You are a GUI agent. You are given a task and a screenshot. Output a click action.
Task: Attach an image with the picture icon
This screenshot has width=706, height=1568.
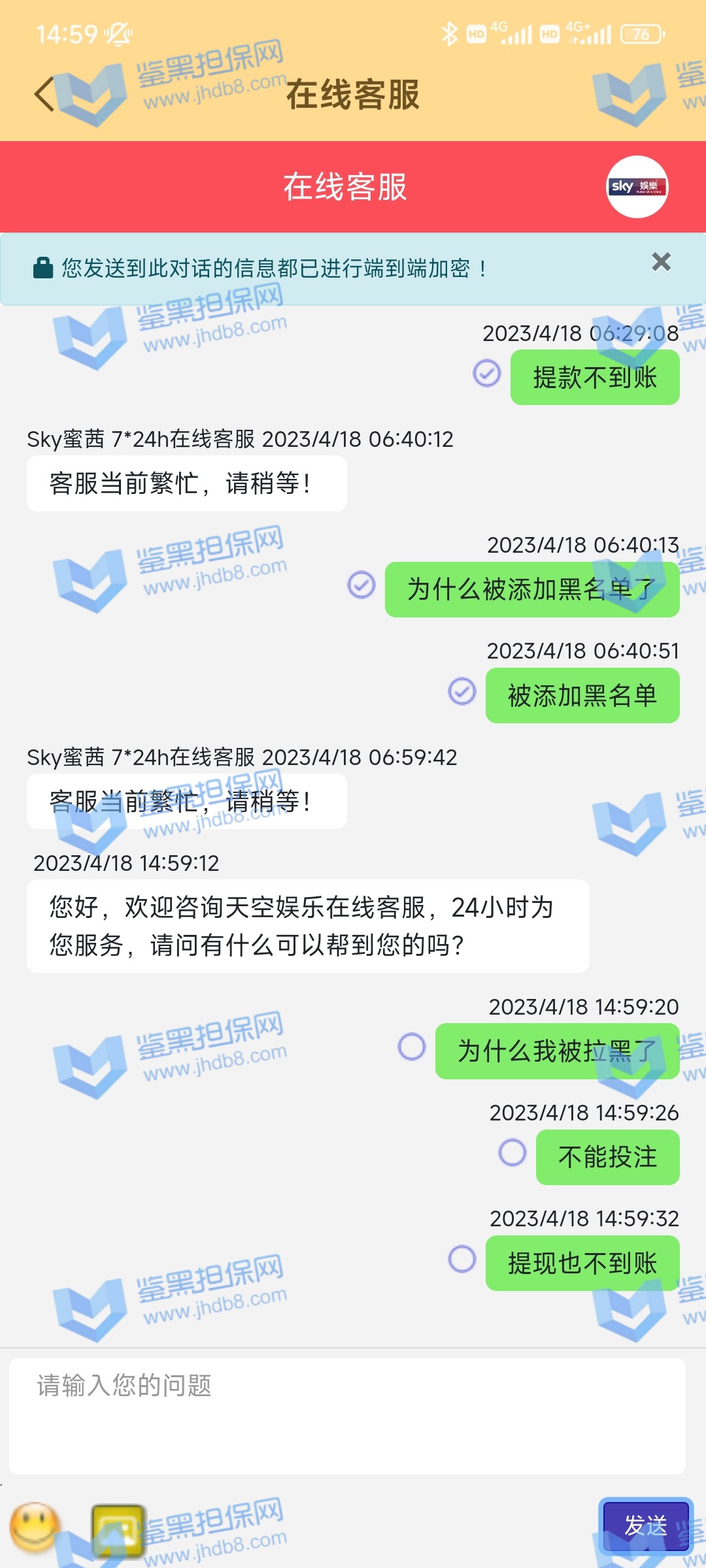(x=118, y=1531)
